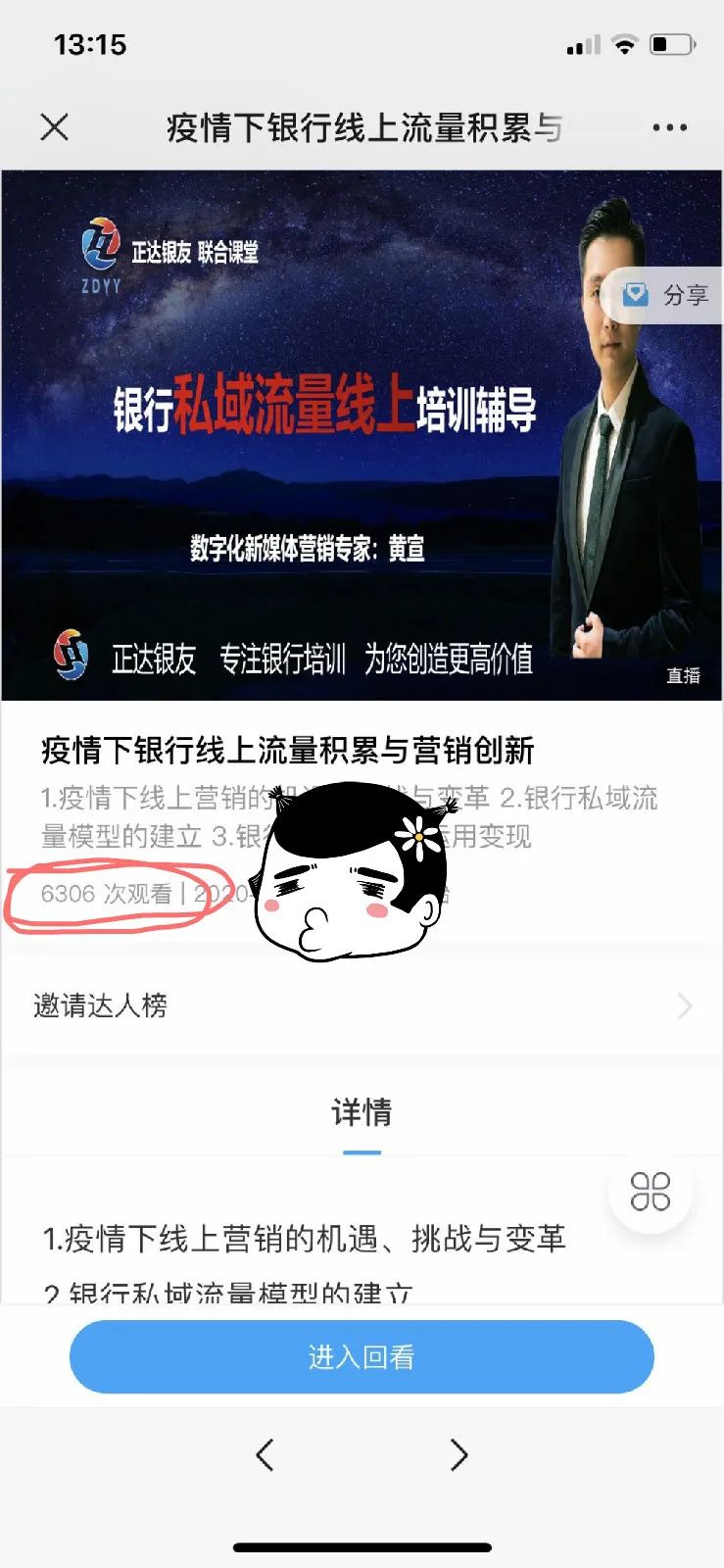The width and height of the screenshot is (724, 1568).
Task: Close the webpage with the X icon
Action: [55, 127]
